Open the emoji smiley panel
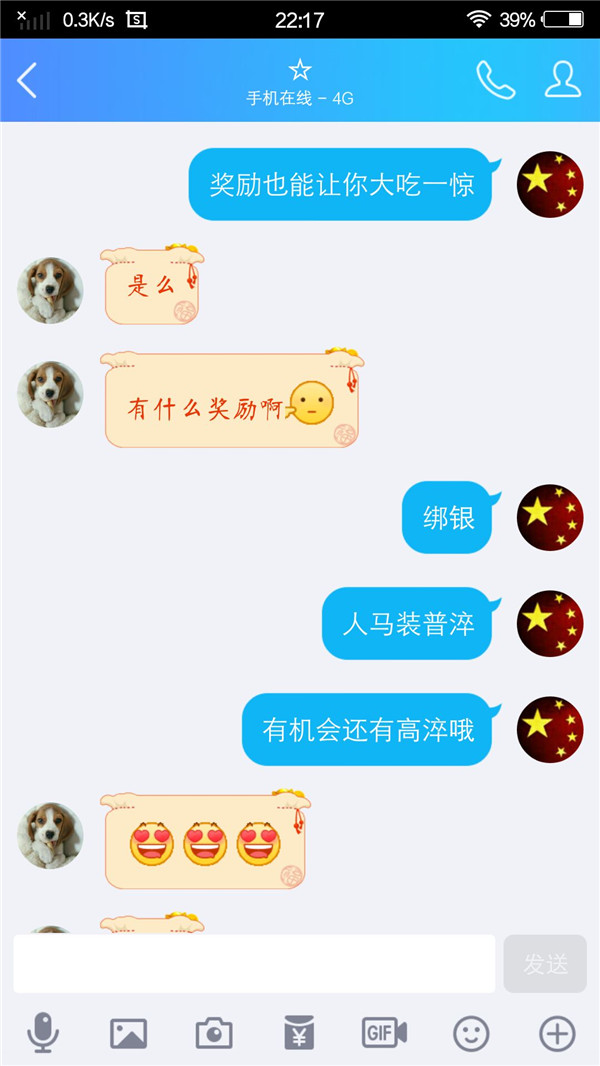 tap(471, 1033)
